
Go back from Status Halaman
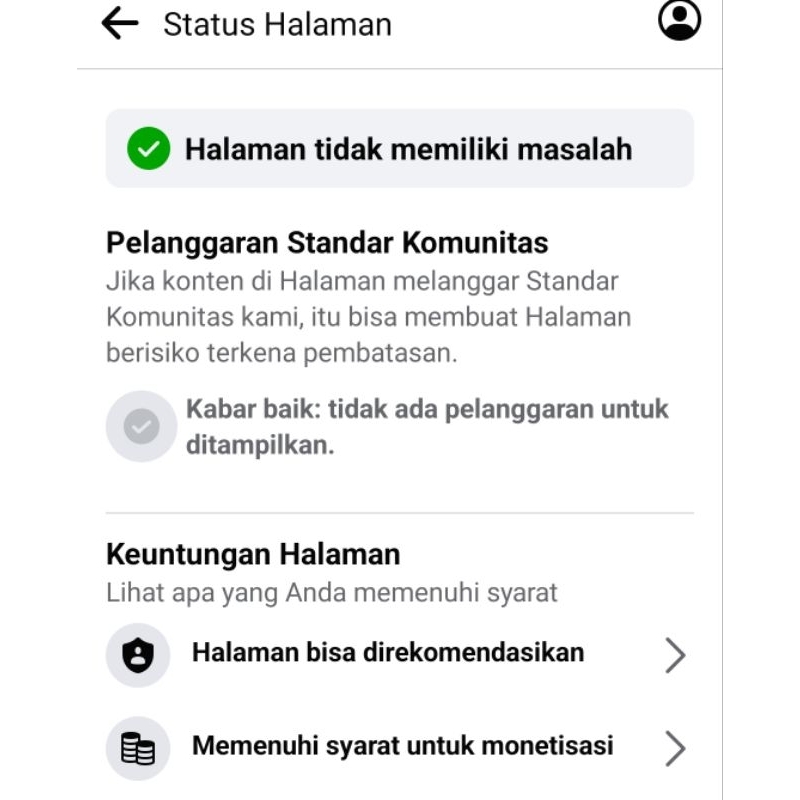pos(120,24)
